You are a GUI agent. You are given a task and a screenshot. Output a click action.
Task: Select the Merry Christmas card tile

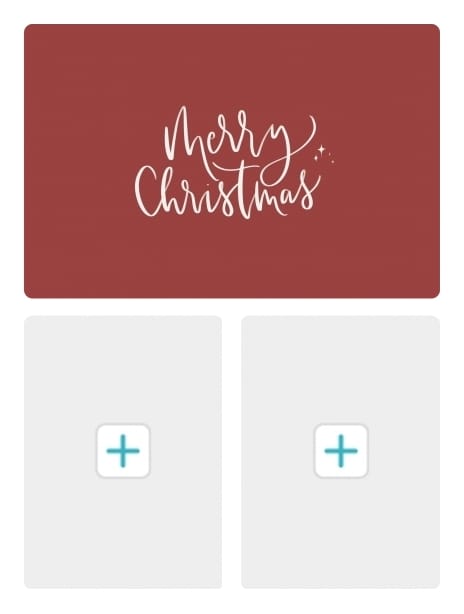232,161
